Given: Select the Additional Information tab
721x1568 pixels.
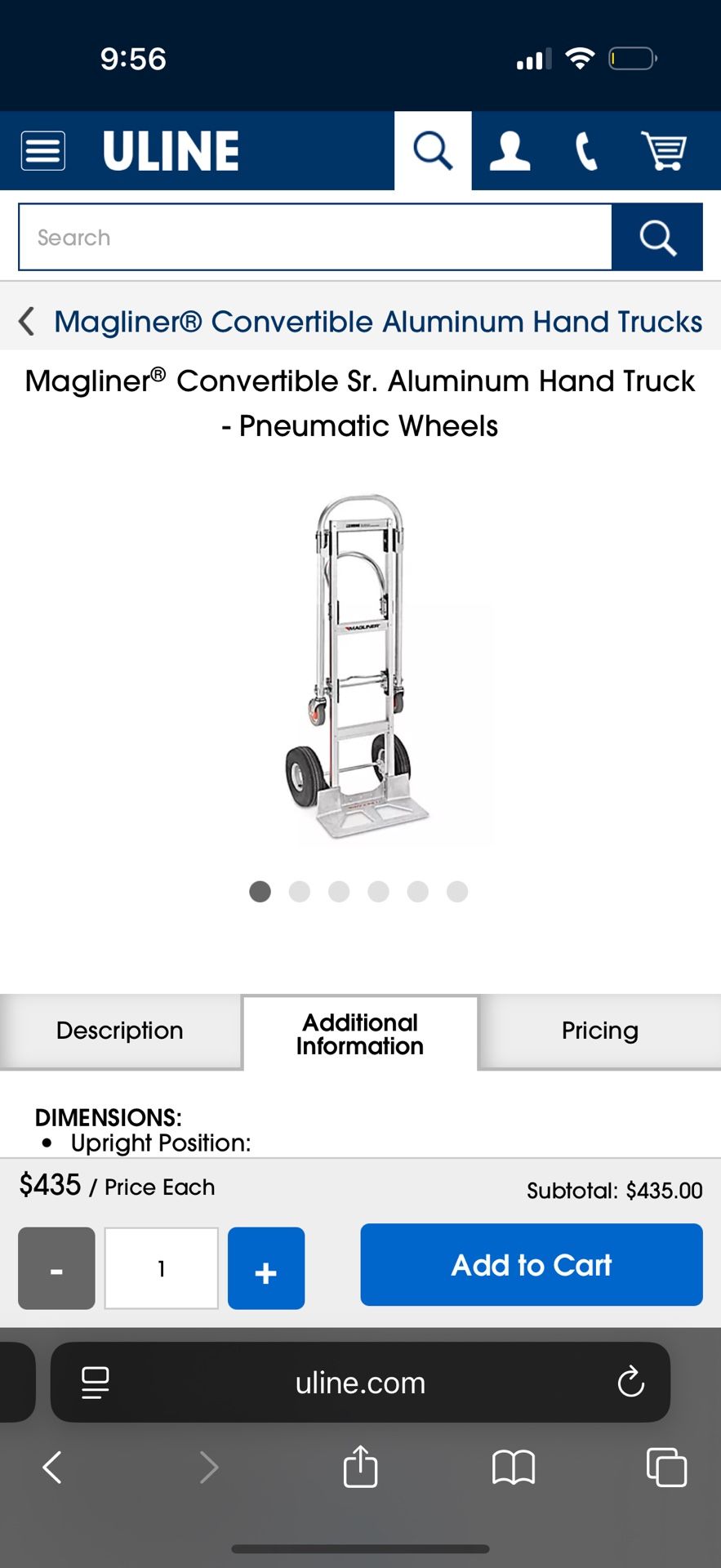Looking at the screenshot, I should tap(360, 1034).
